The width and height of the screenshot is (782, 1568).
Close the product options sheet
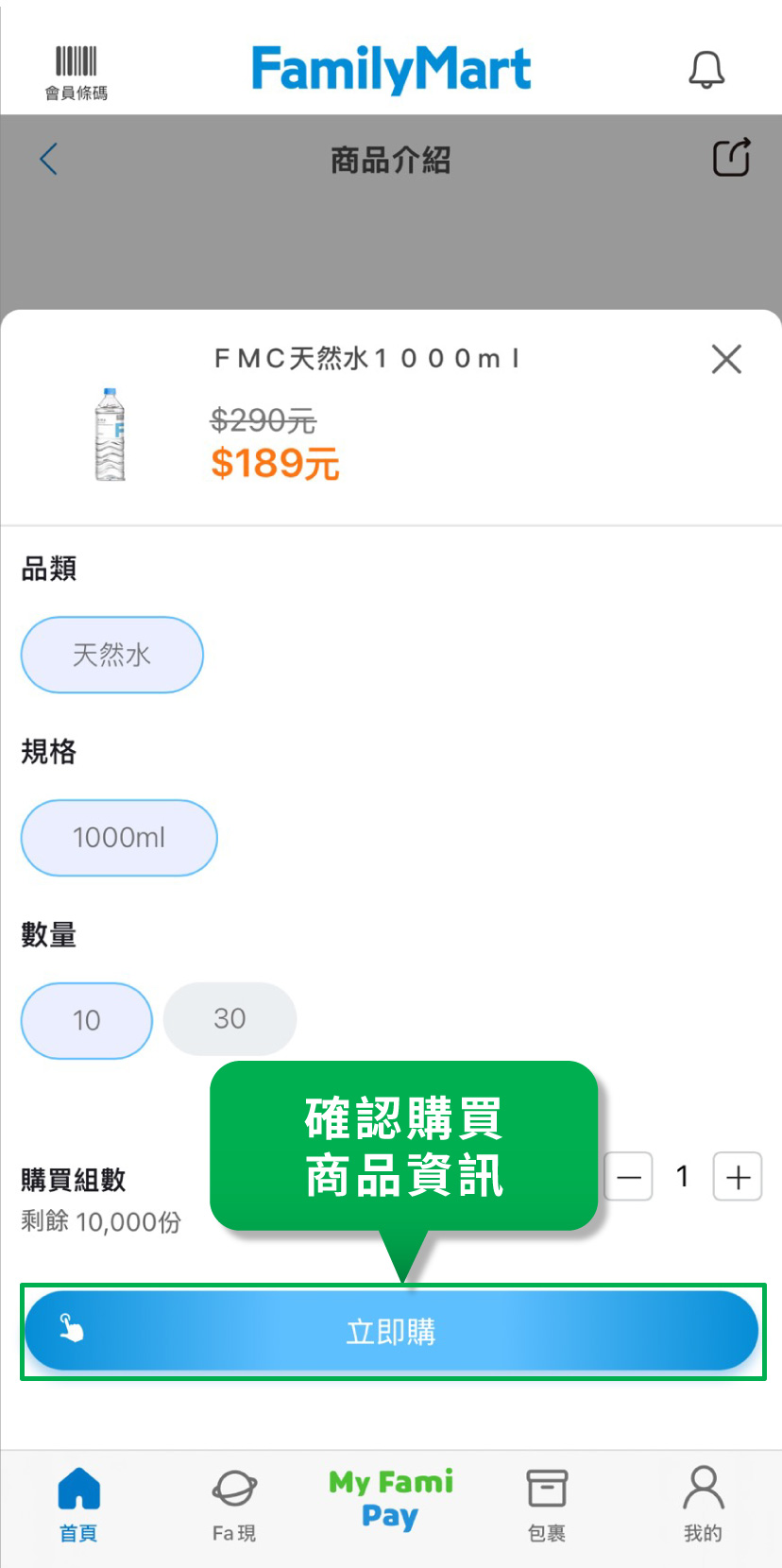[x=725, y=359]
